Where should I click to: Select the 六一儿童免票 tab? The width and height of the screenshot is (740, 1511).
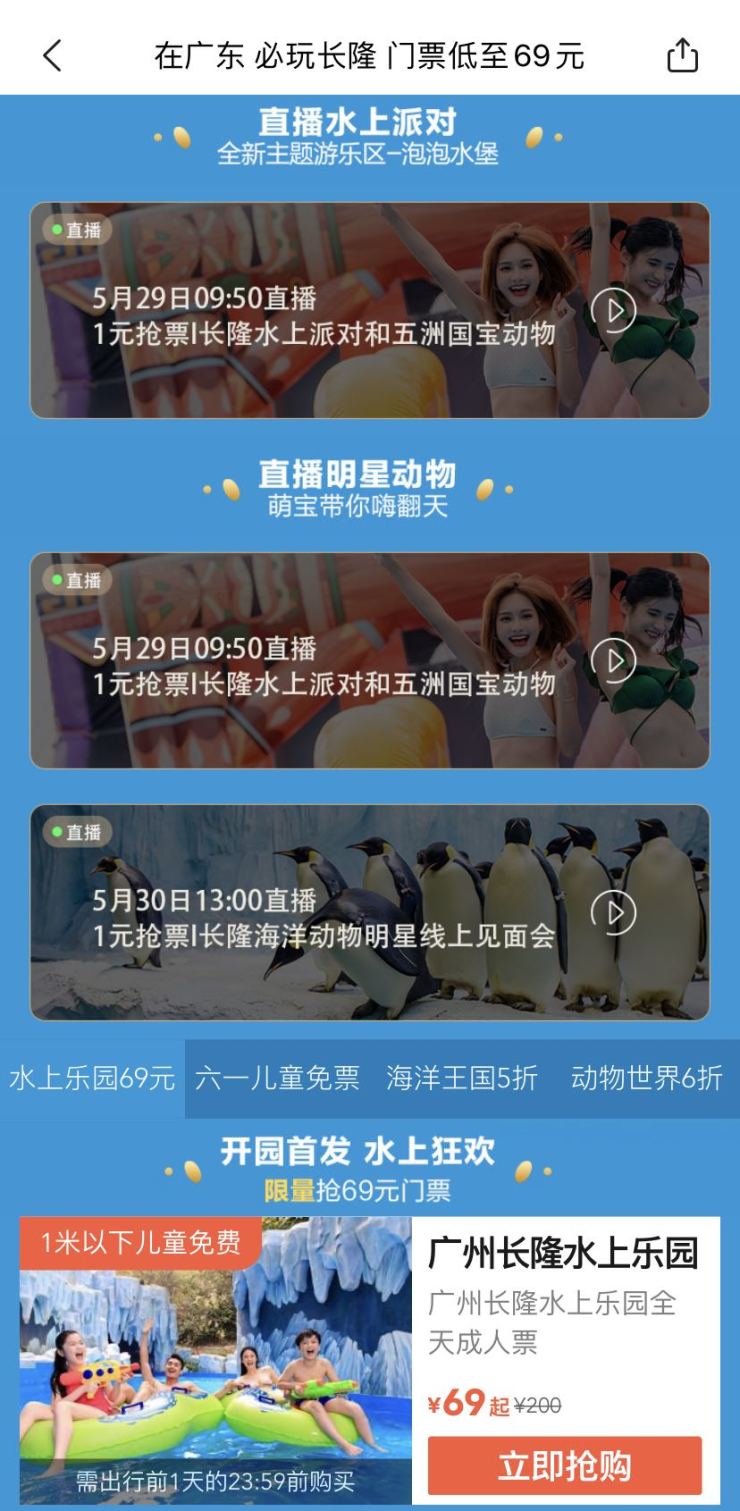coord(277,1078)
